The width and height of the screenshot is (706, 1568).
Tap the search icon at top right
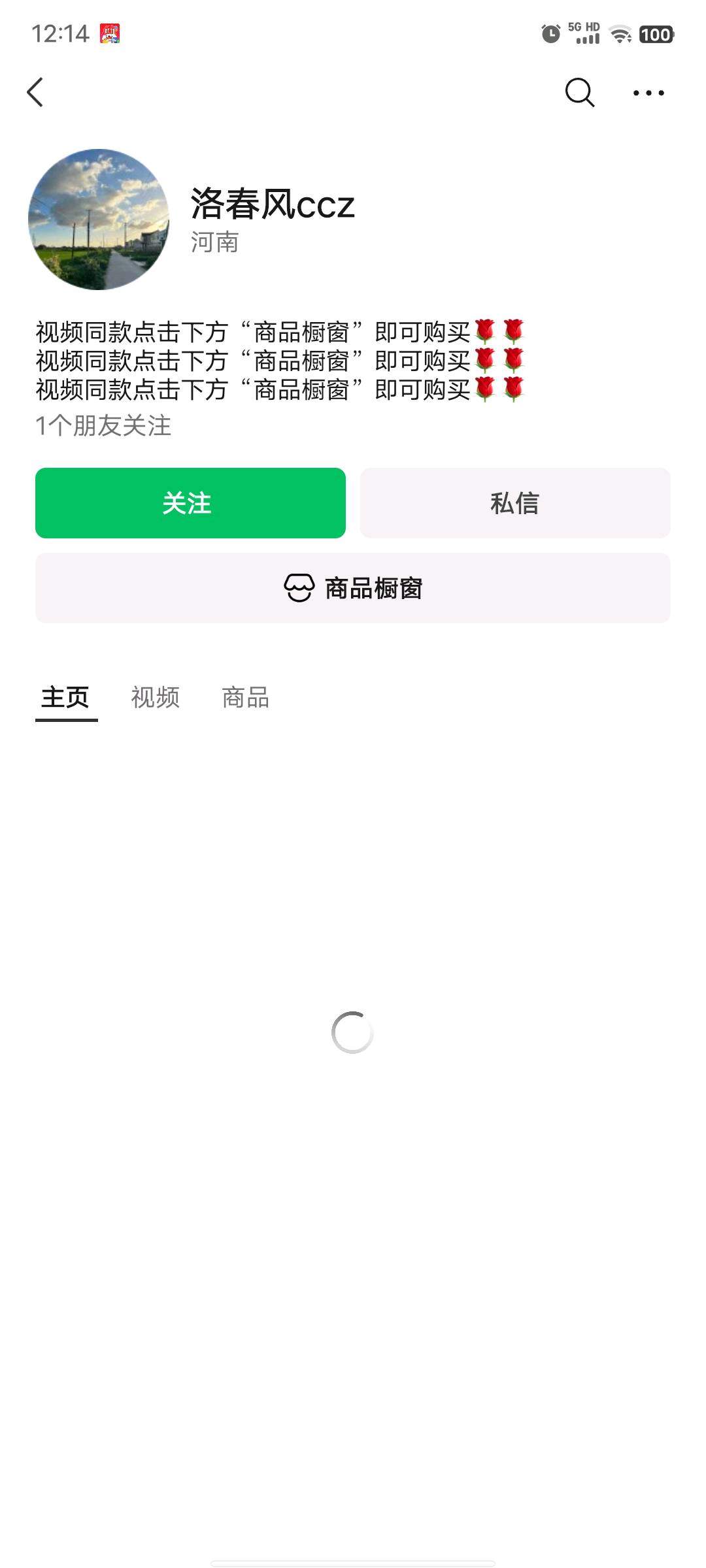[578, 92]
